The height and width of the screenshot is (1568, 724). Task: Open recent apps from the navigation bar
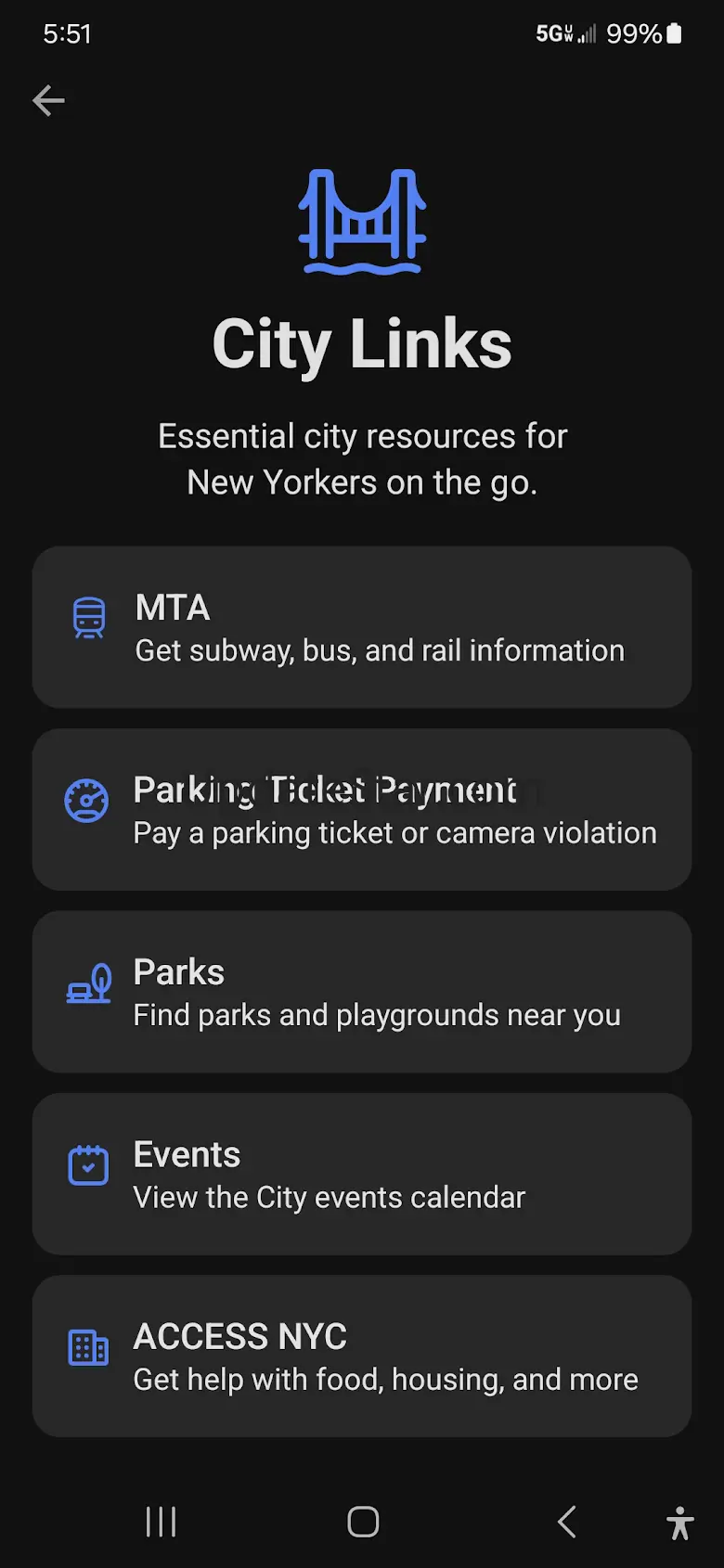(x=161, y=1522)
